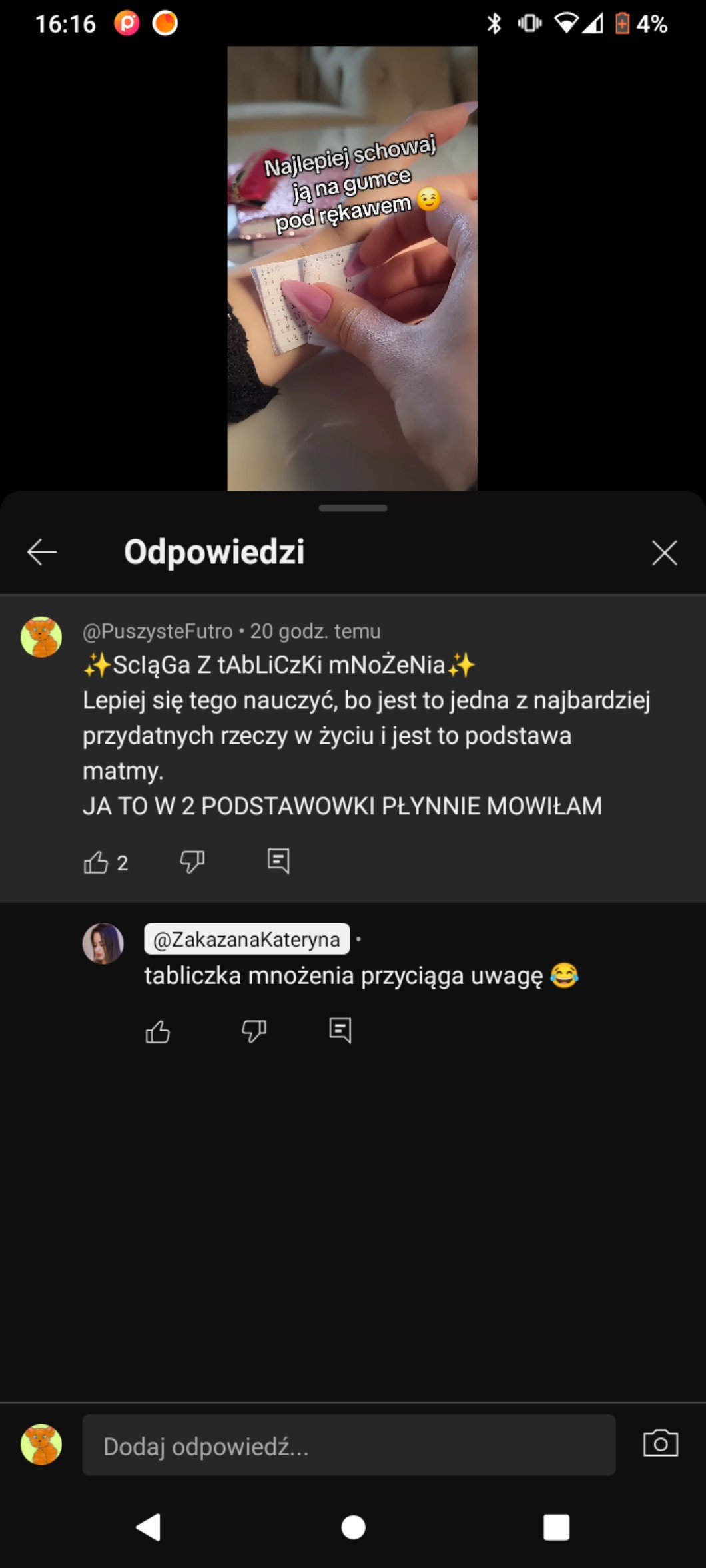The image size is (706, 1568).
Task: Reply to the comment by @PuszysteFutro
Action: click(x=278, y=861)
